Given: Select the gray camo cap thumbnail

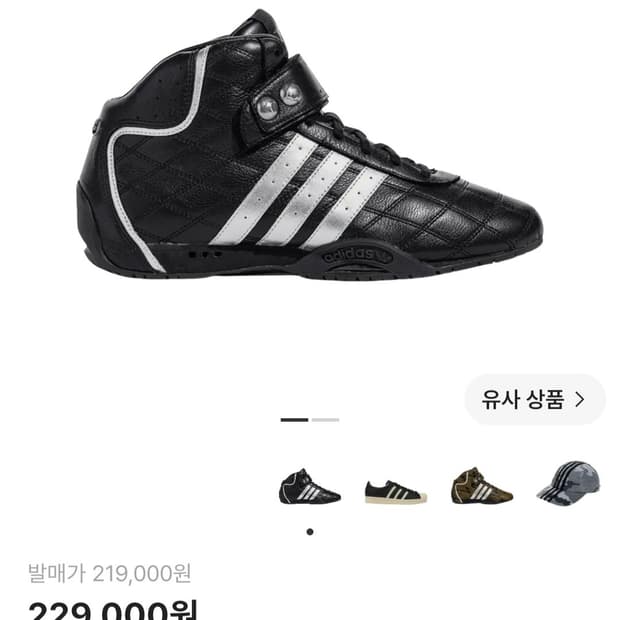Looking at the screenshot, I should point(568,483).
